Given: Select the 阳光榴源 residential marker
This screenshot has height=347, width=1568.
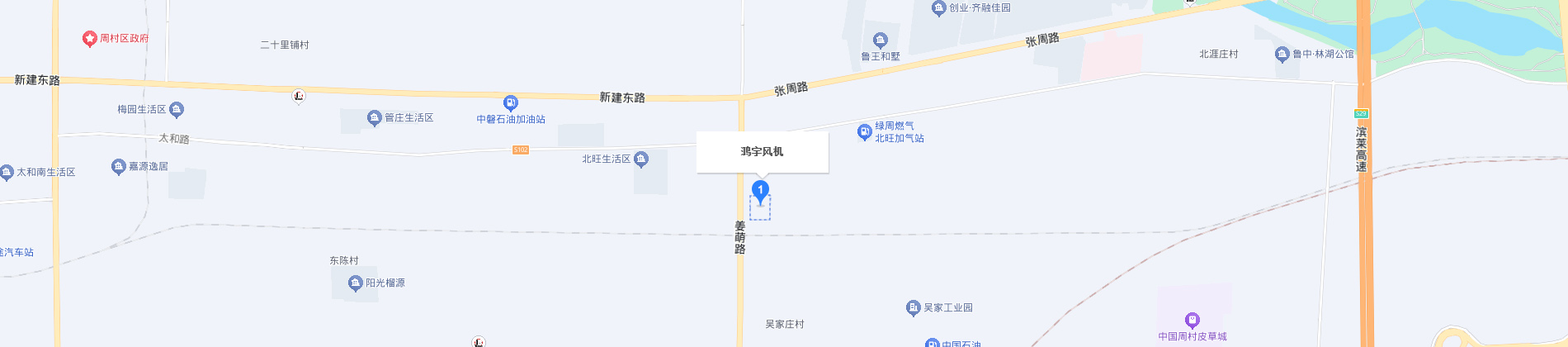Looking at the screenshot, I should click(x=356, y=283).
